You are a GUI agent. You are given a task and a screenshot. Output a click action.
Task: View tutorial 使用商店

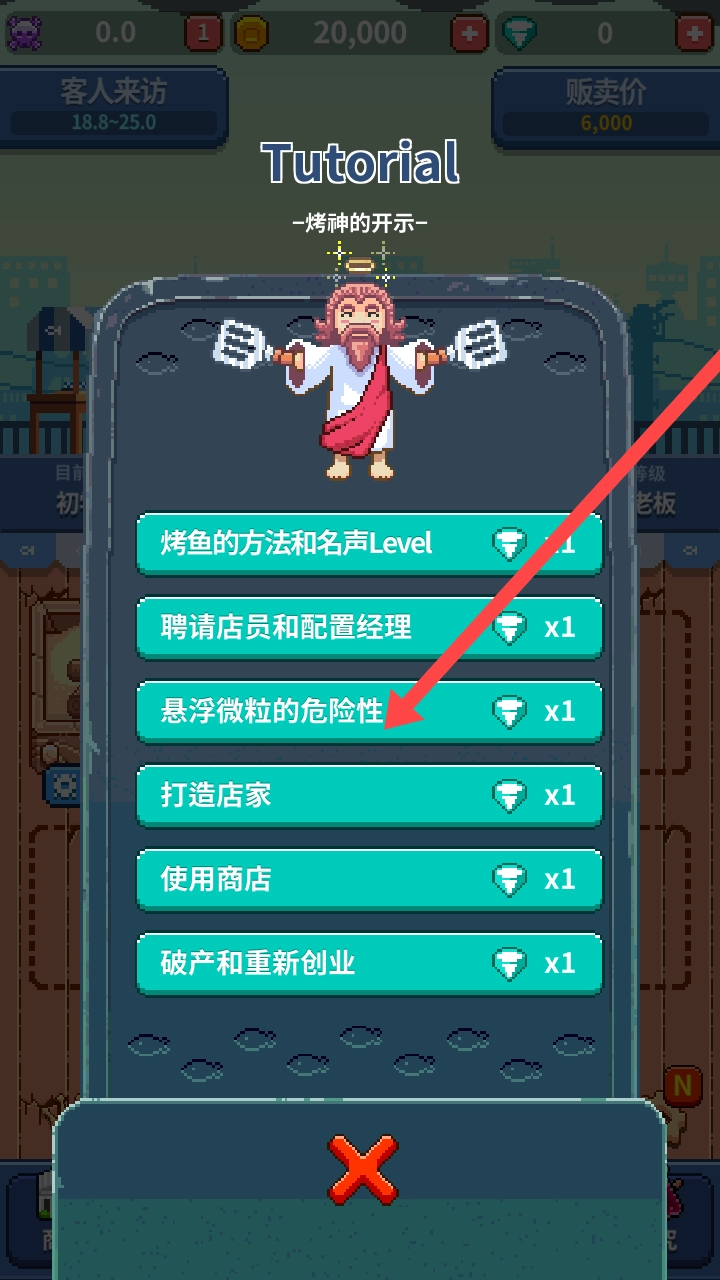368,880
